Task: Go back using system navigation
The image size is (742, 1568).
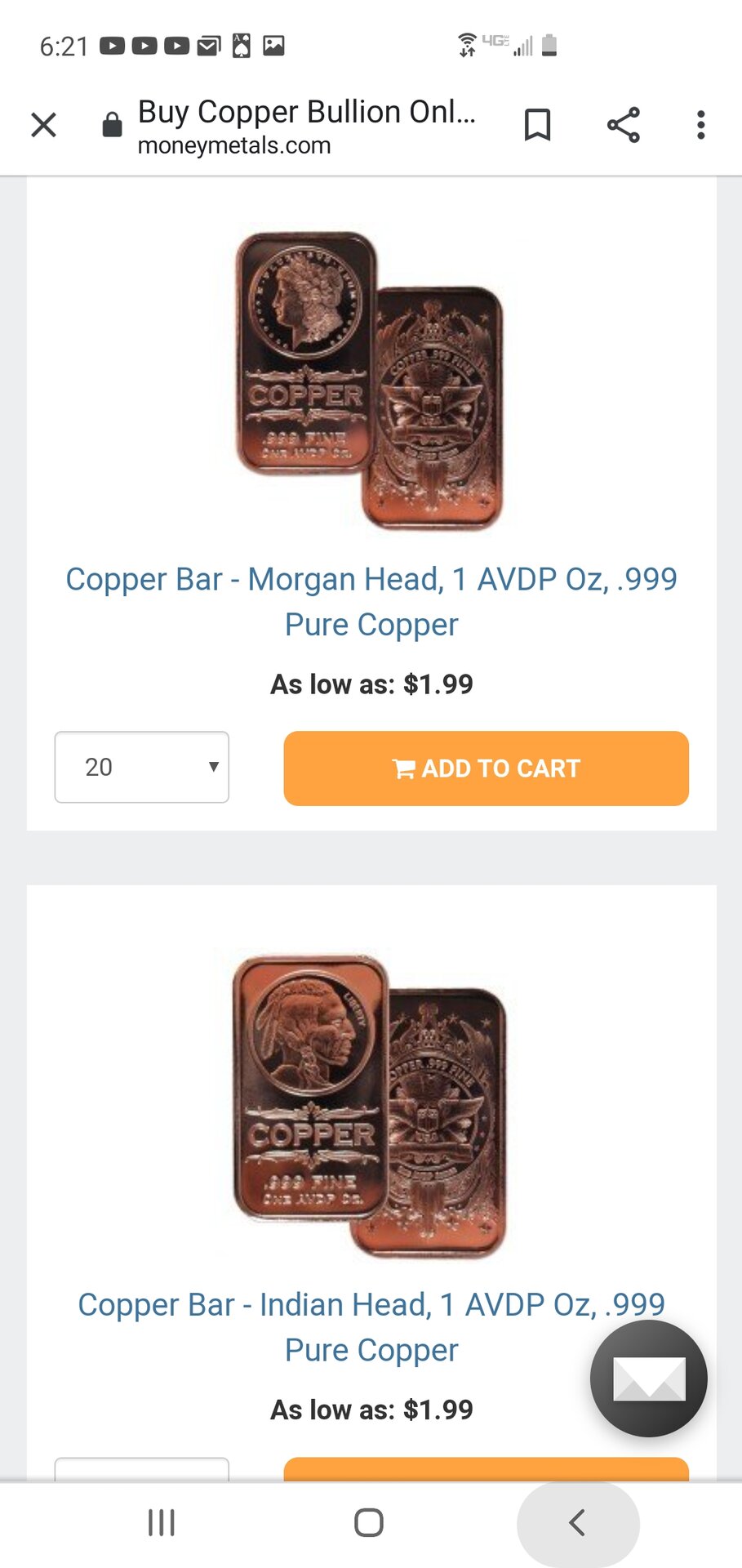Action: [577, 1522]
